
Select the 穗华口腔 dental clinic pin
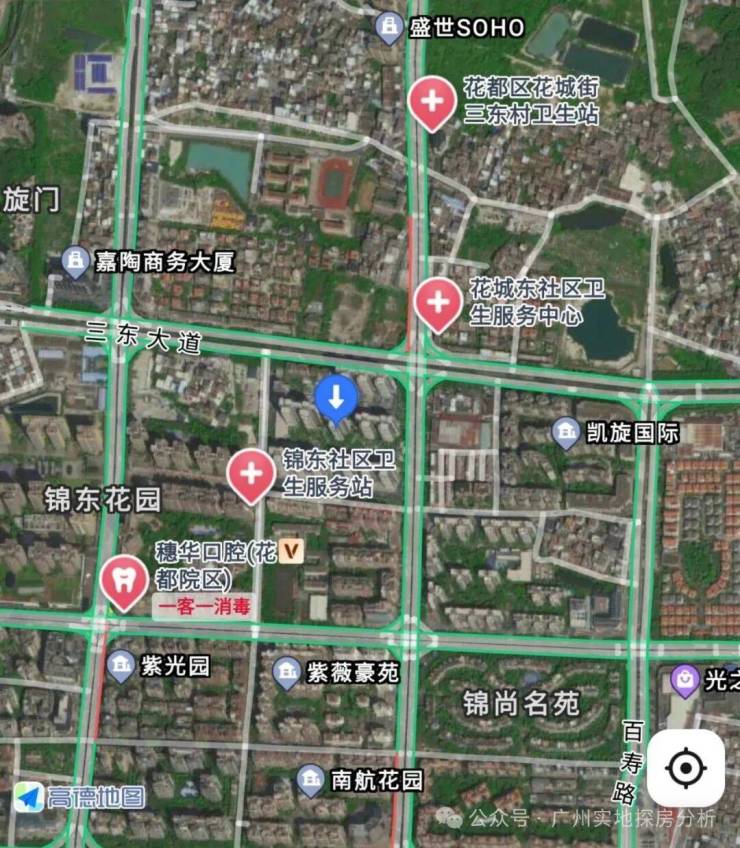[123, 582]
